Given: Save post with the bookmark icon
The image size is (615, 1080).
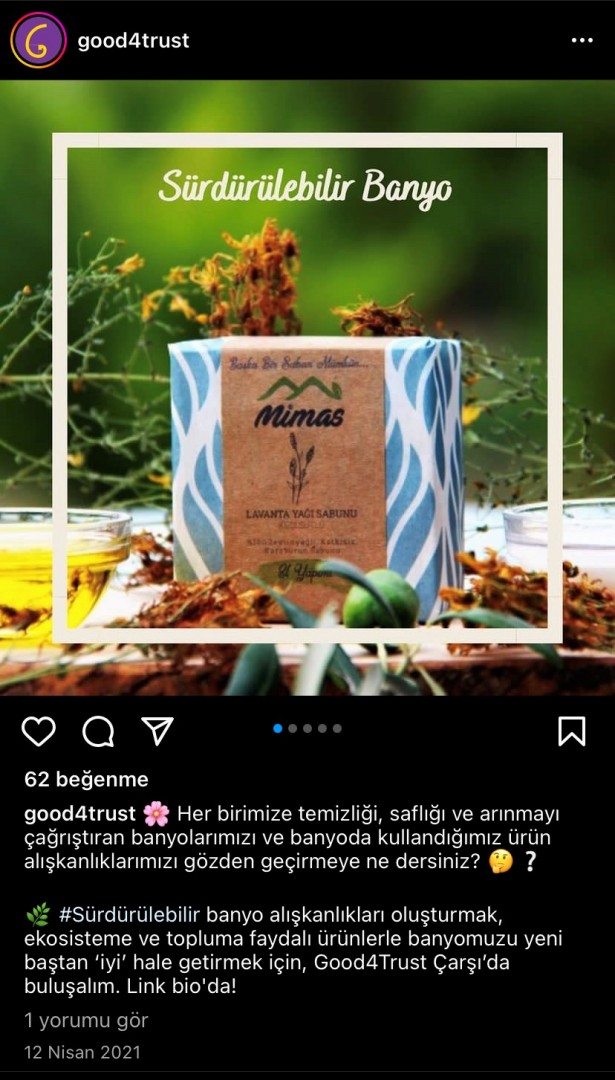Looking at the screenshot, I should click(x=571, y=731).
